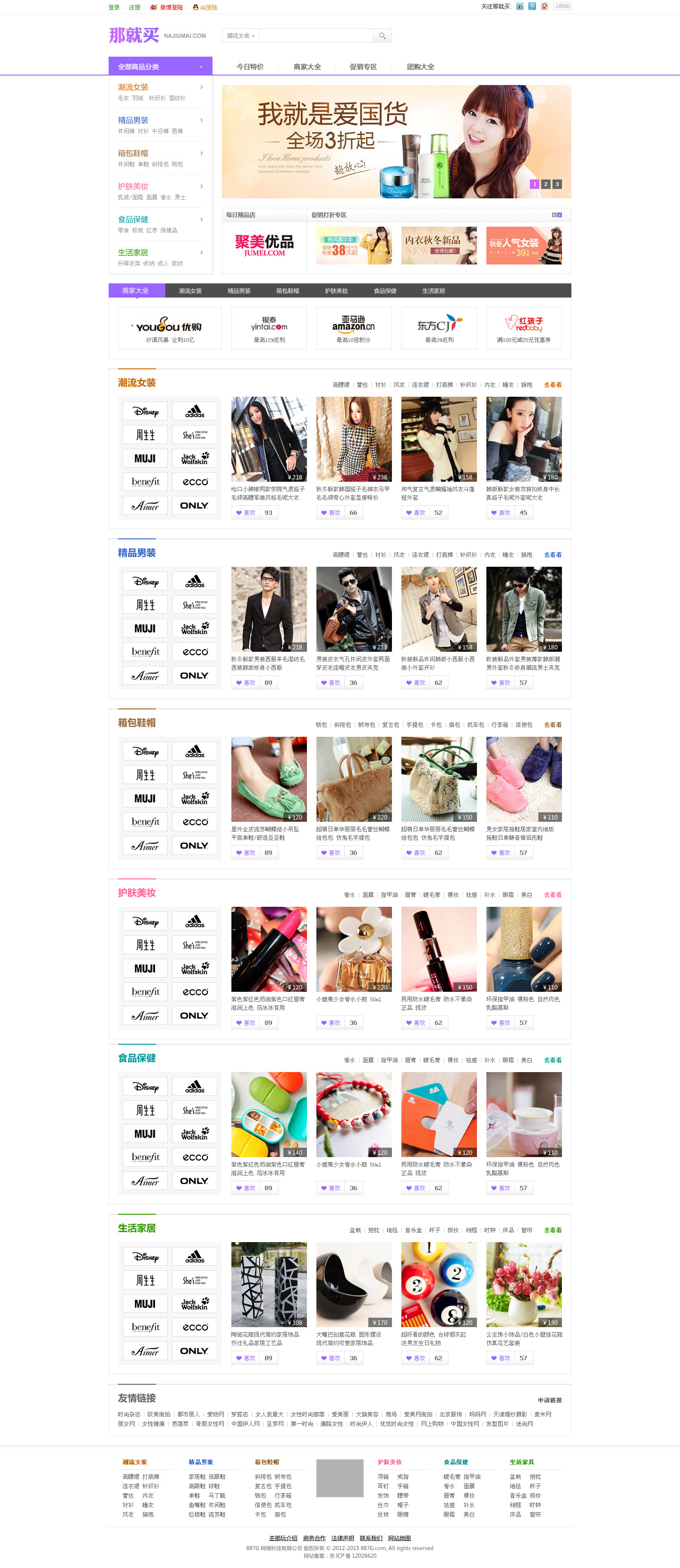Tap 去看看 in the 潮流女装 section
680x1568 pixels.
pyautogui.click(x=552, y=385)
